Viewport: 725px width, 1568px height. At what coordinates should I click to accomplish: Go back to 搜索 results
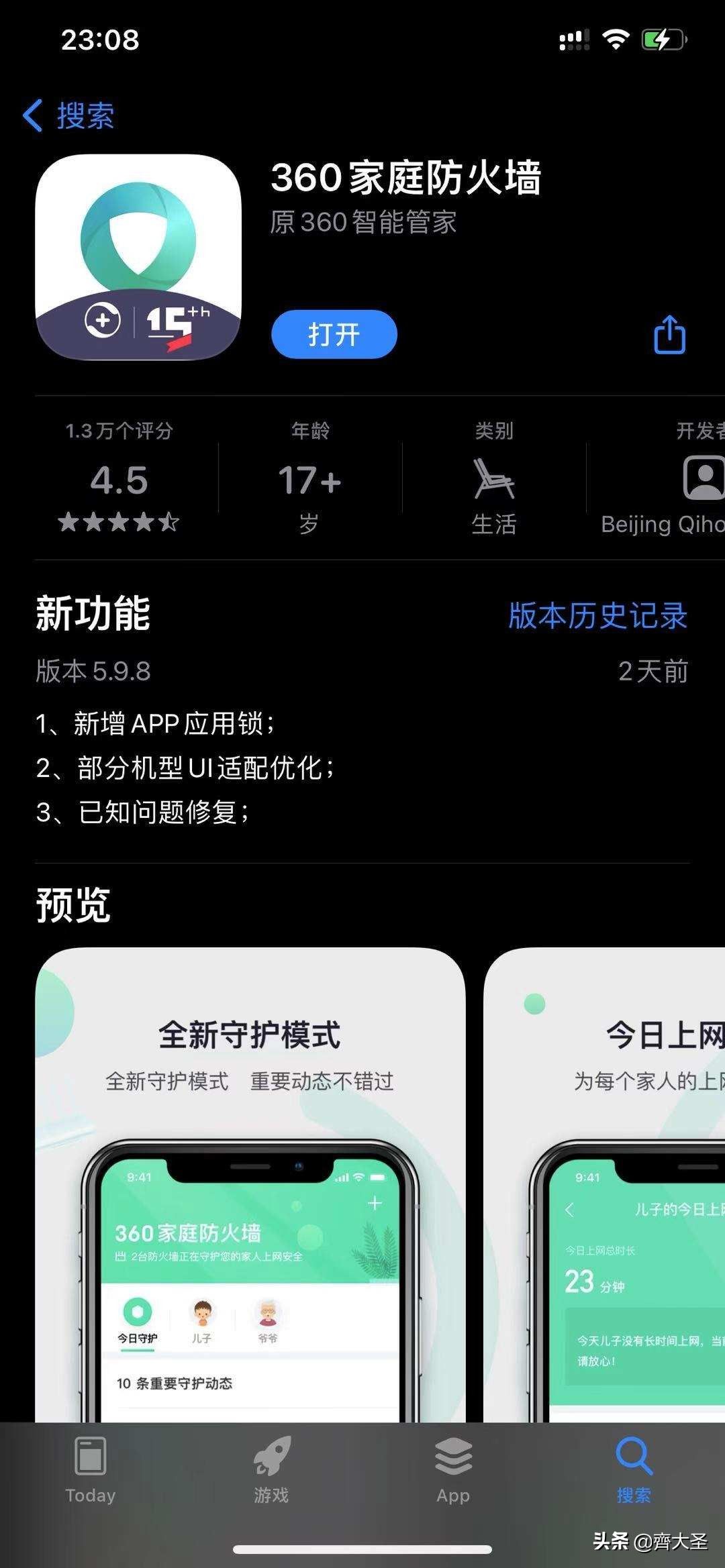pos(69,115)
